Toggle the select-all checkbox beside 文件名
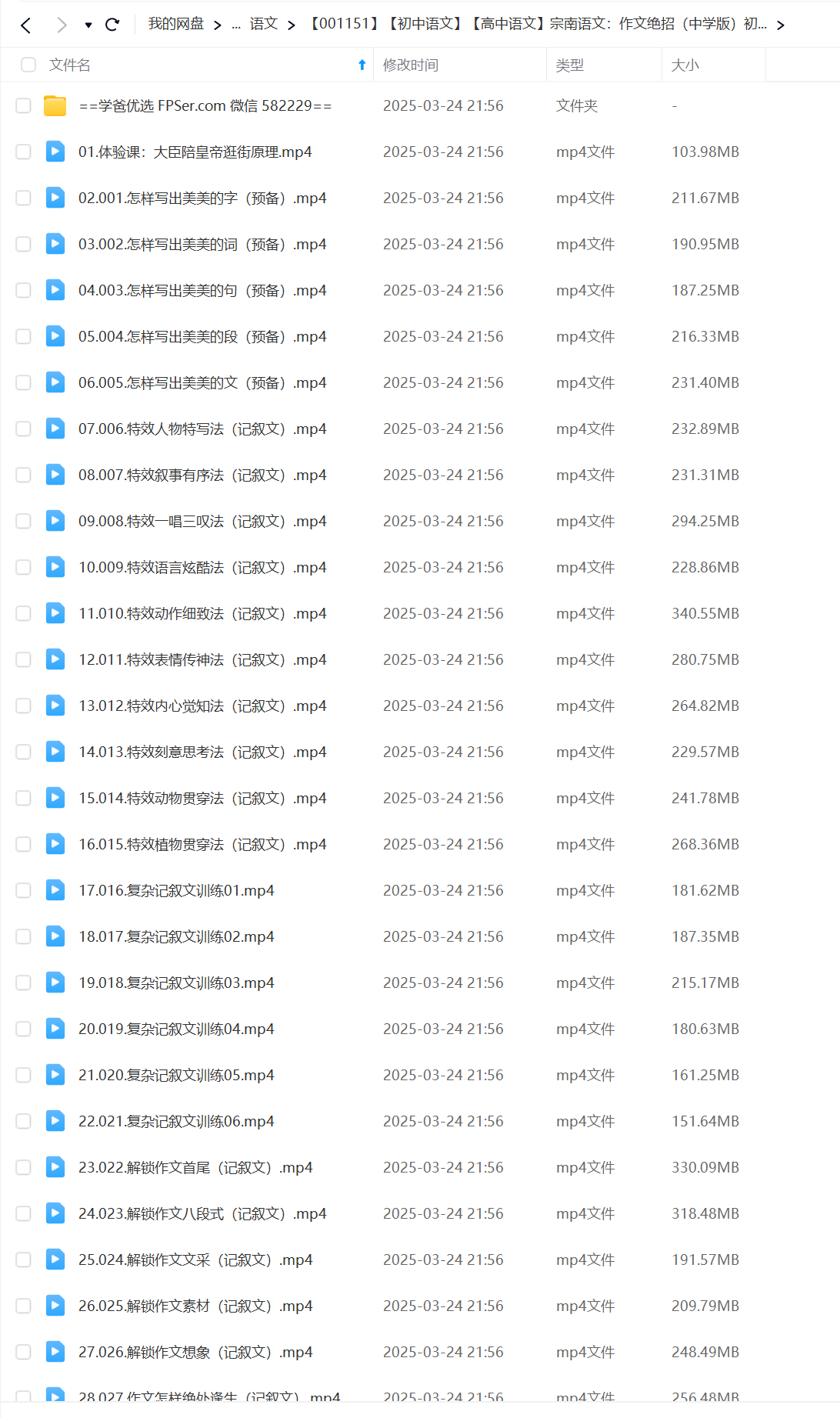Screen dimensions: 840x1418 (28, 65)
